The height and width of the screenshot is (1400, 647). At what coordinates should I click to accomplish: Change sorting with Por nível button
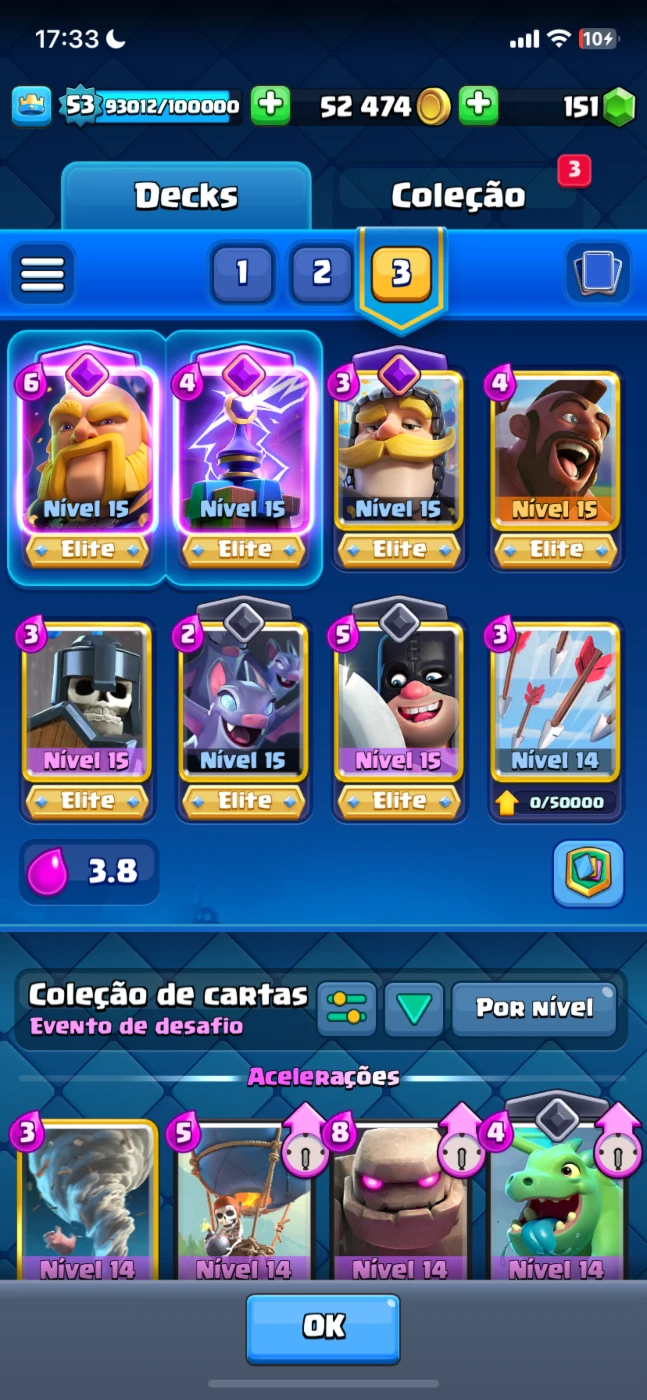[533, 1009]
